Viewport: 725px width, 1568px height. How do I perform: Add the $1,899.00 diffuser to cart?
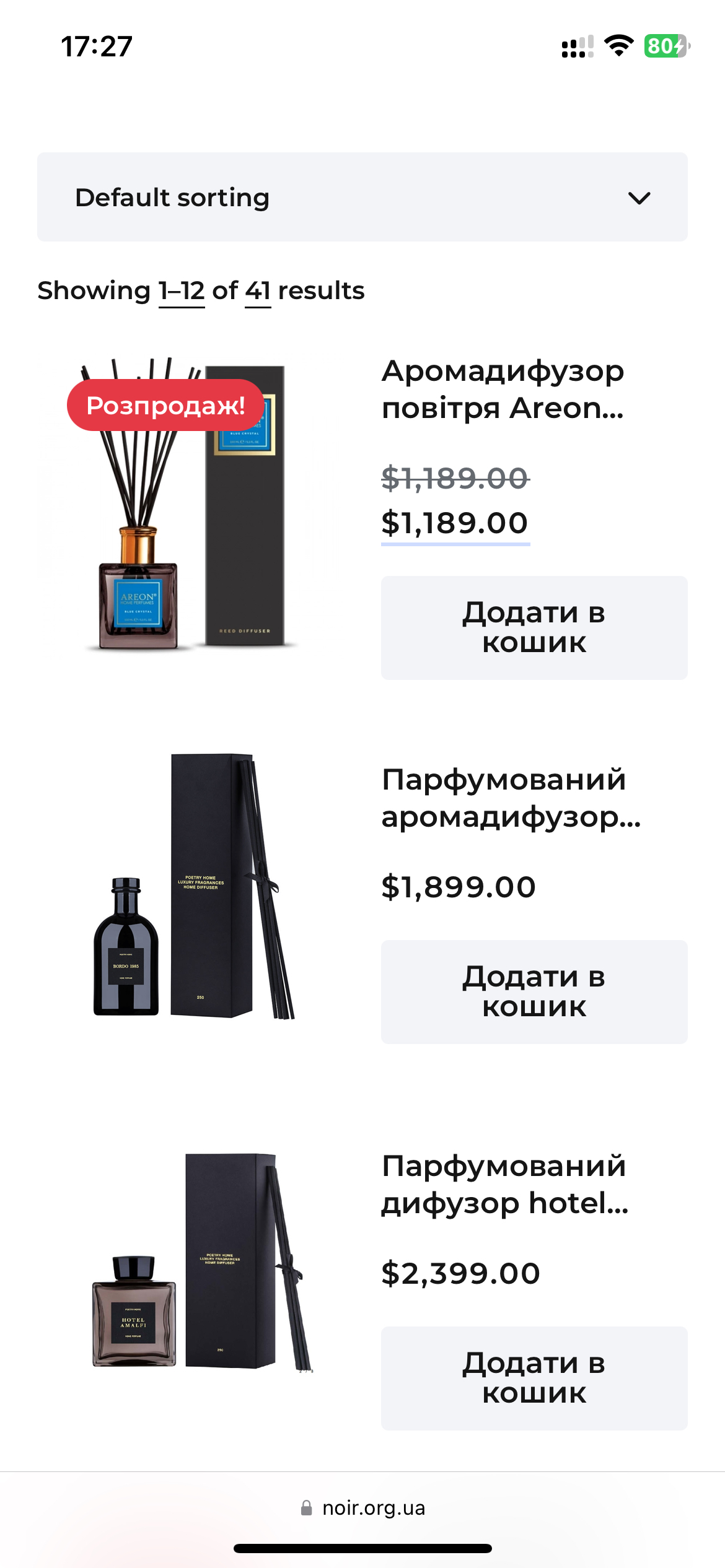point(534,992)
